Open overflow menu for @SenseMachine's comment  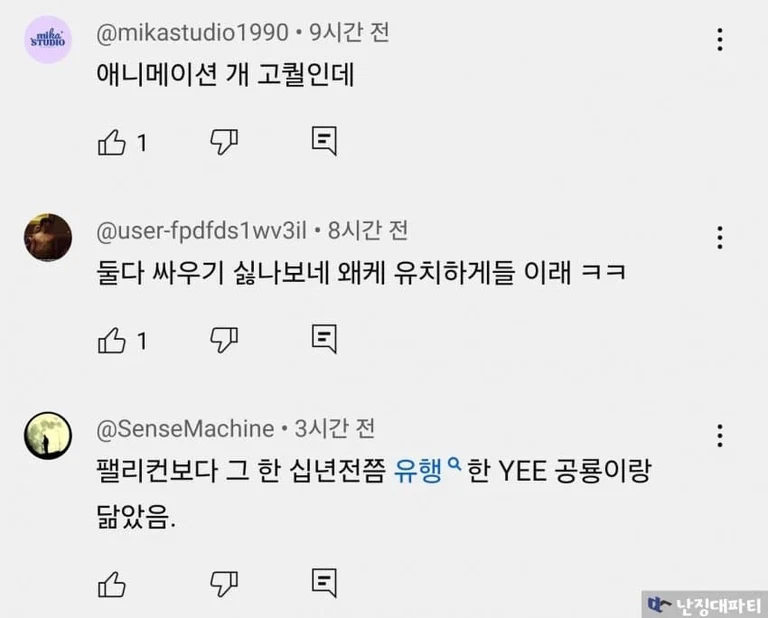[x=720, y=436]
